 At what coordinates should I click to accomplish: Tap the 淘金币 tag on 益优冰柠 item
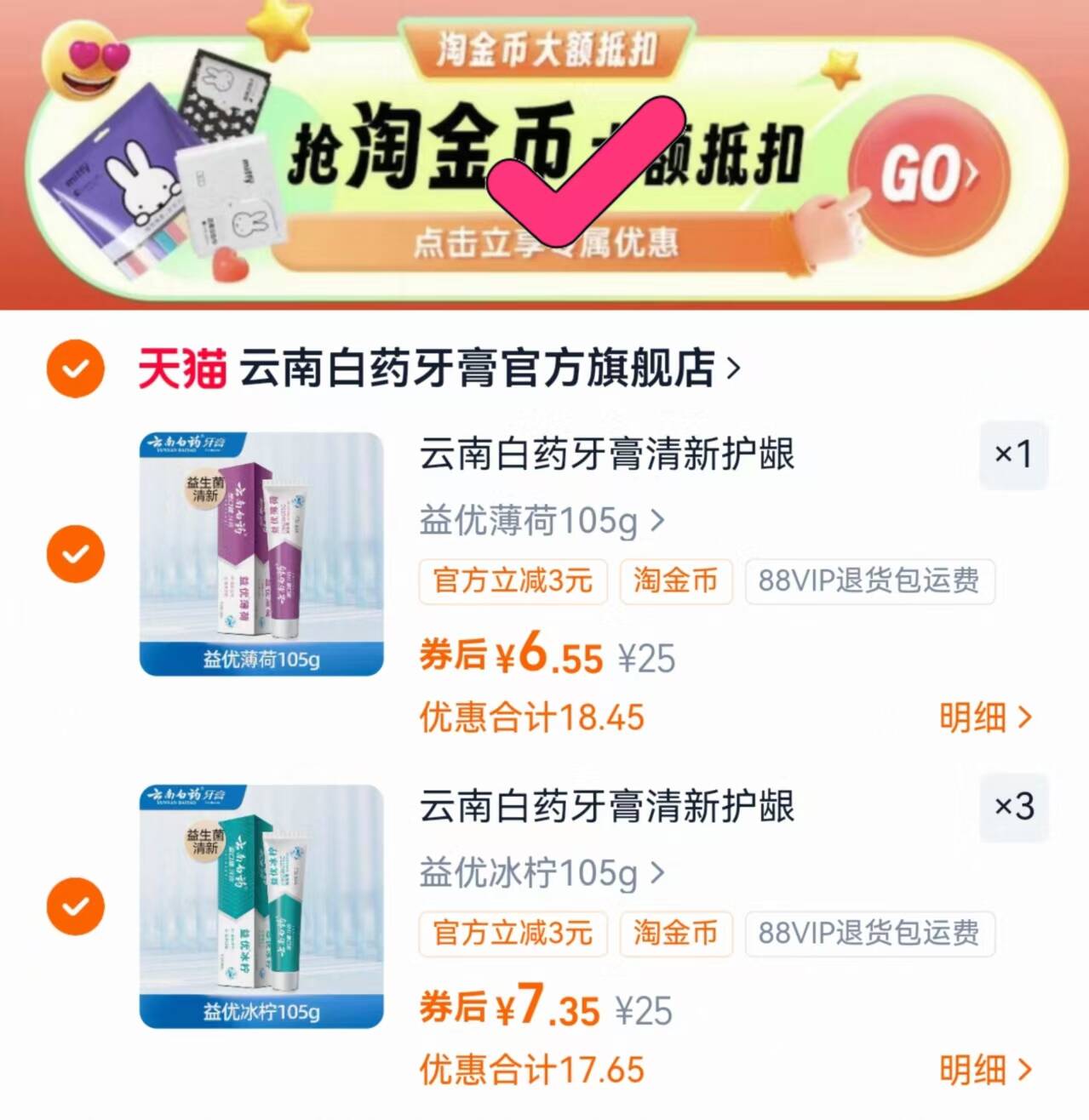coord(675,933)
